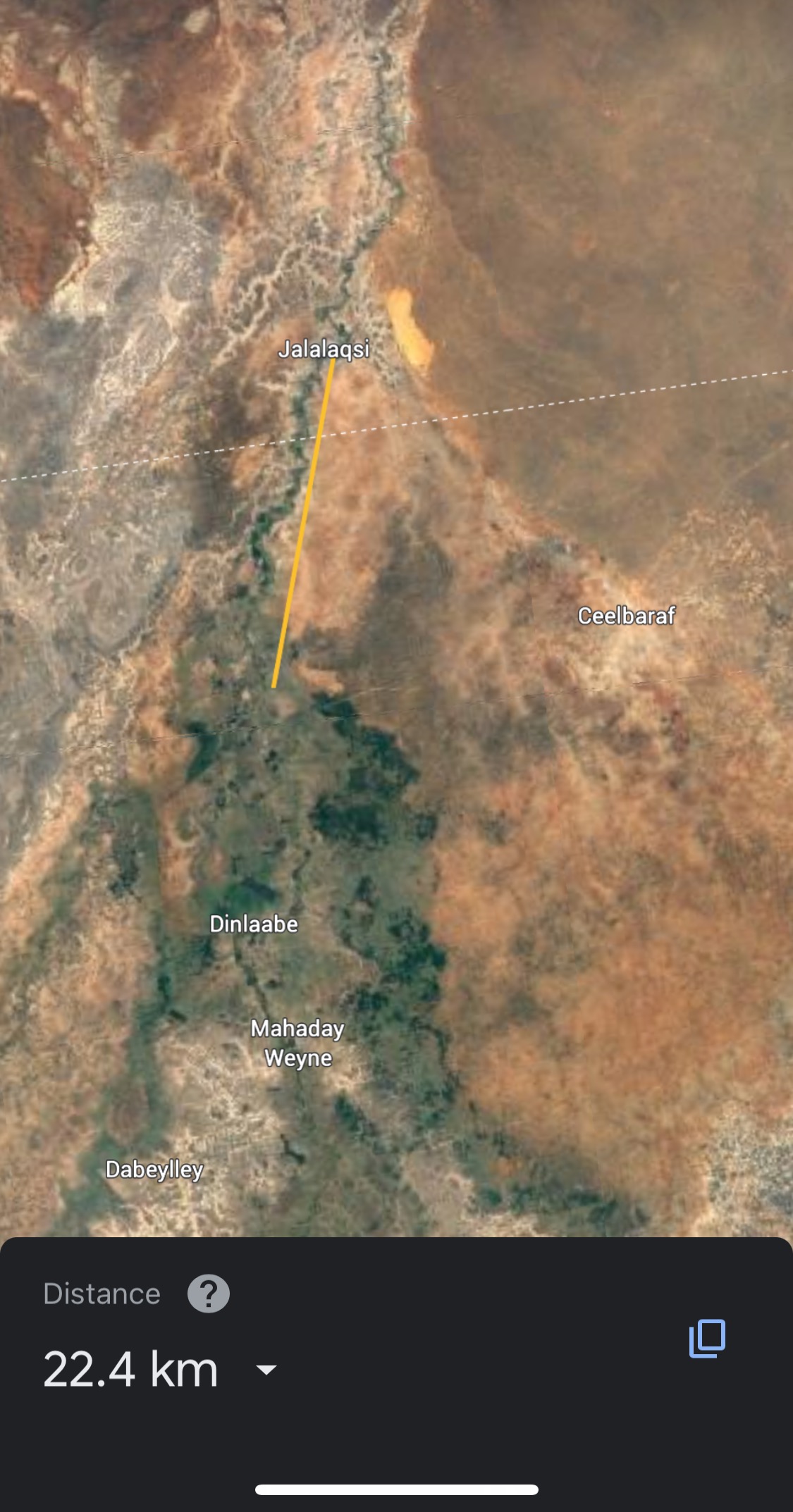This screenshot has width=793, height=1512.
Task: Select the Mahaday Weyne place label
Action: click(297, 1043)
